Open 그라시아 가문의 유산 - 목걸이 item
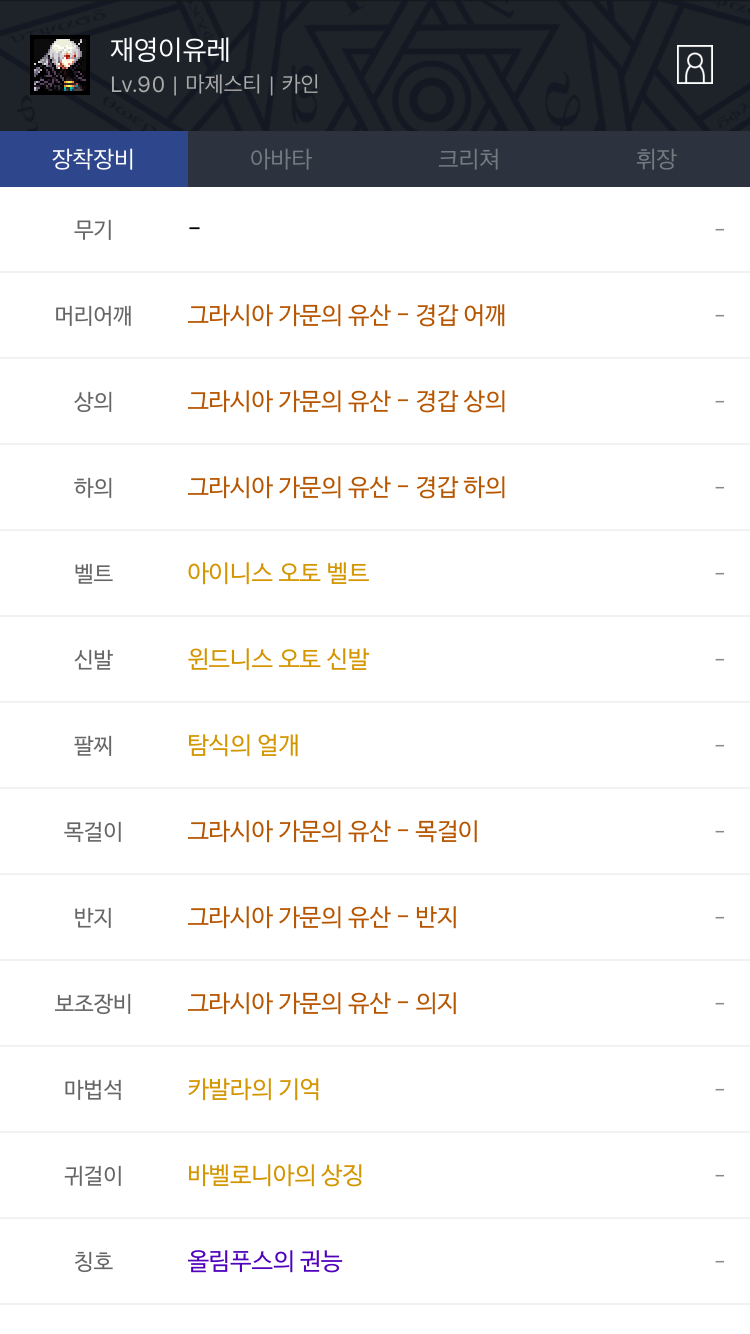This screenshot has height=1334, width=750. [333, 831]
